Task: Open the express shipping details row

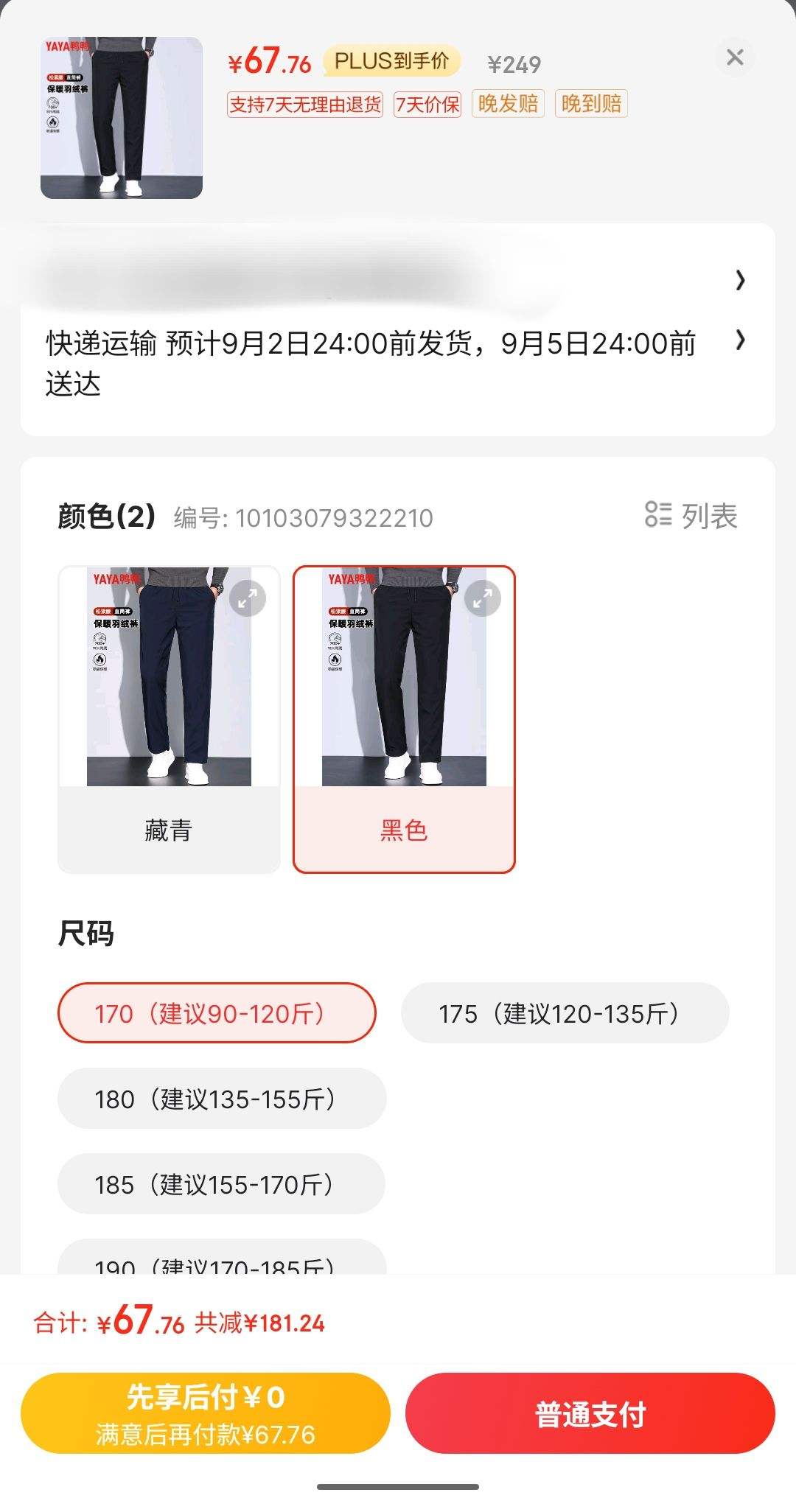Action: [398, 363]
